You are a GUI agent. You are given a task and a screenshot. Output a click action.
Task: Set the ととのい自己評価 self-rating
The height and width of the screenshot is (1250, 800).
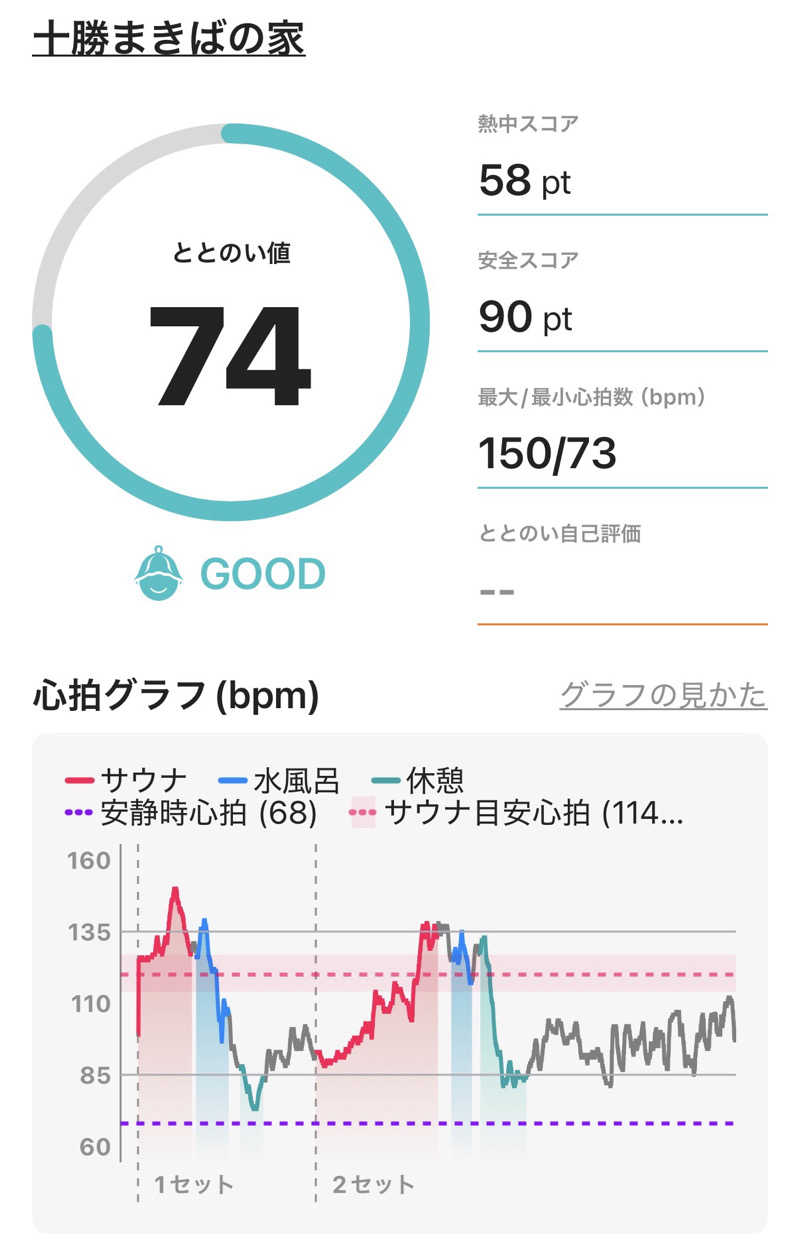621,589
